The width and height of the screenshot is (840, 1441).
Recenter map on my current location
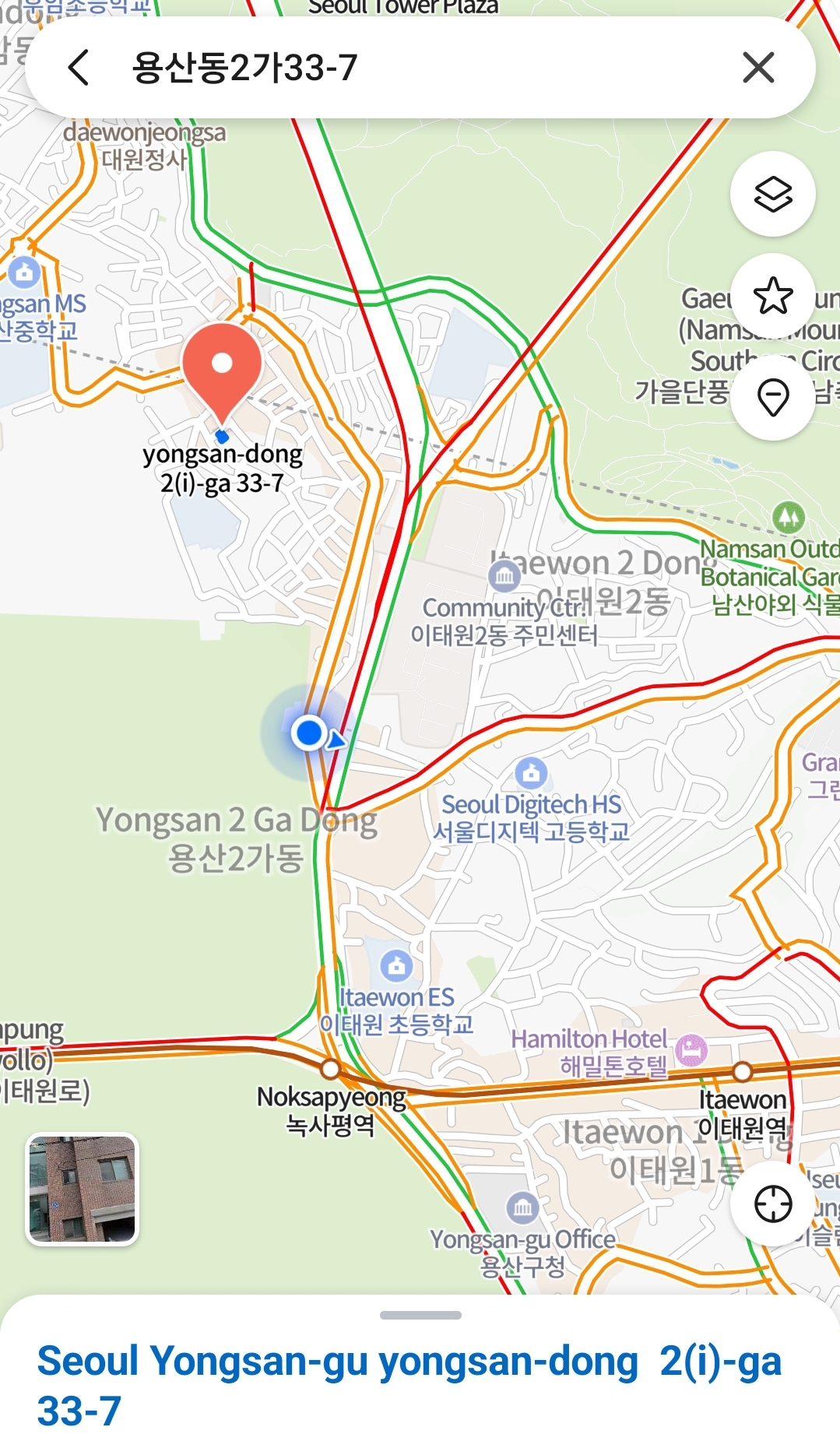click(x=772, y=1204)
